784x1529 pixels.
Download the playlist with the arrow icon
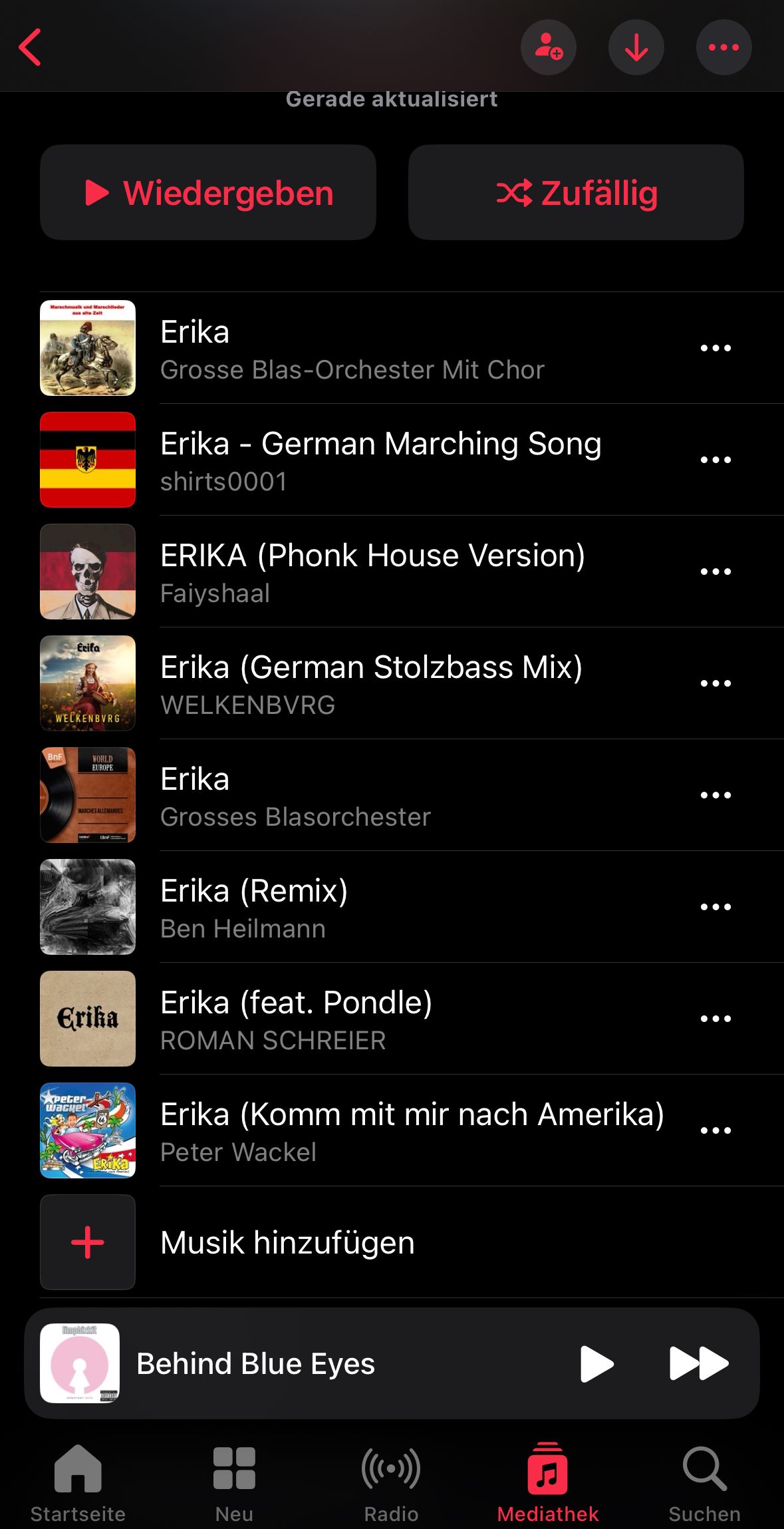pyautogui.click(x=636, y=47)
